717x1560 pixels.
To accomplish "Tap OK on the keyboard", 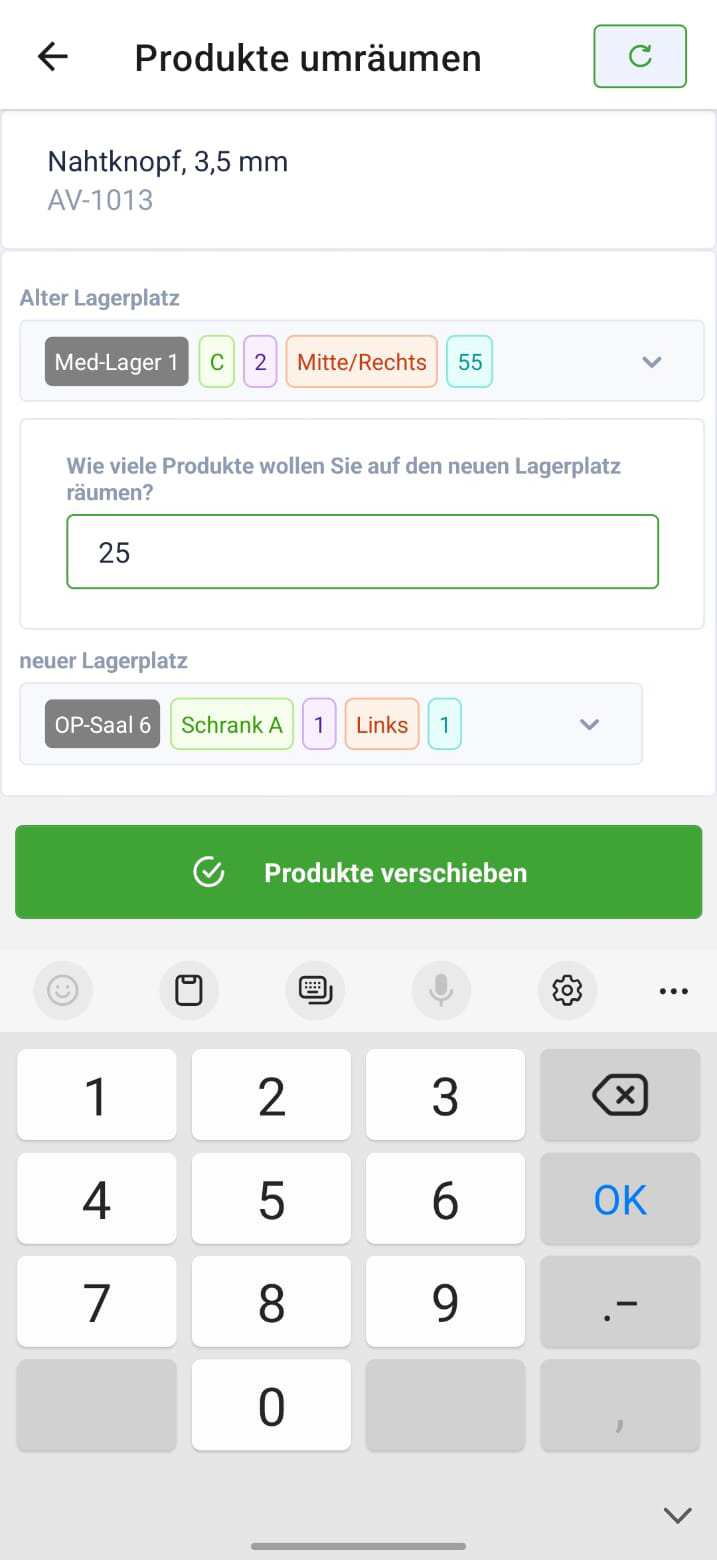I will [620, 1199].
